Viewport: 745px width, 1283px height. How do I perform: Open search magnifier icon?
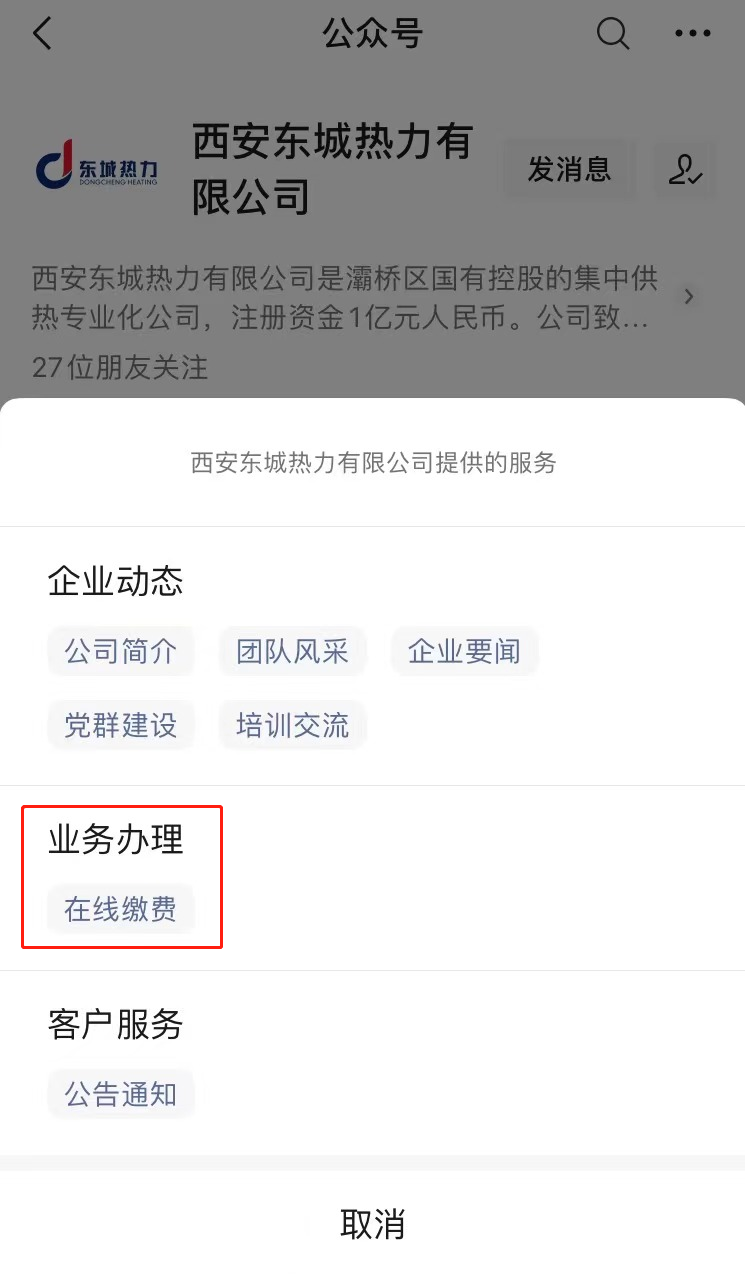point(613,33)
